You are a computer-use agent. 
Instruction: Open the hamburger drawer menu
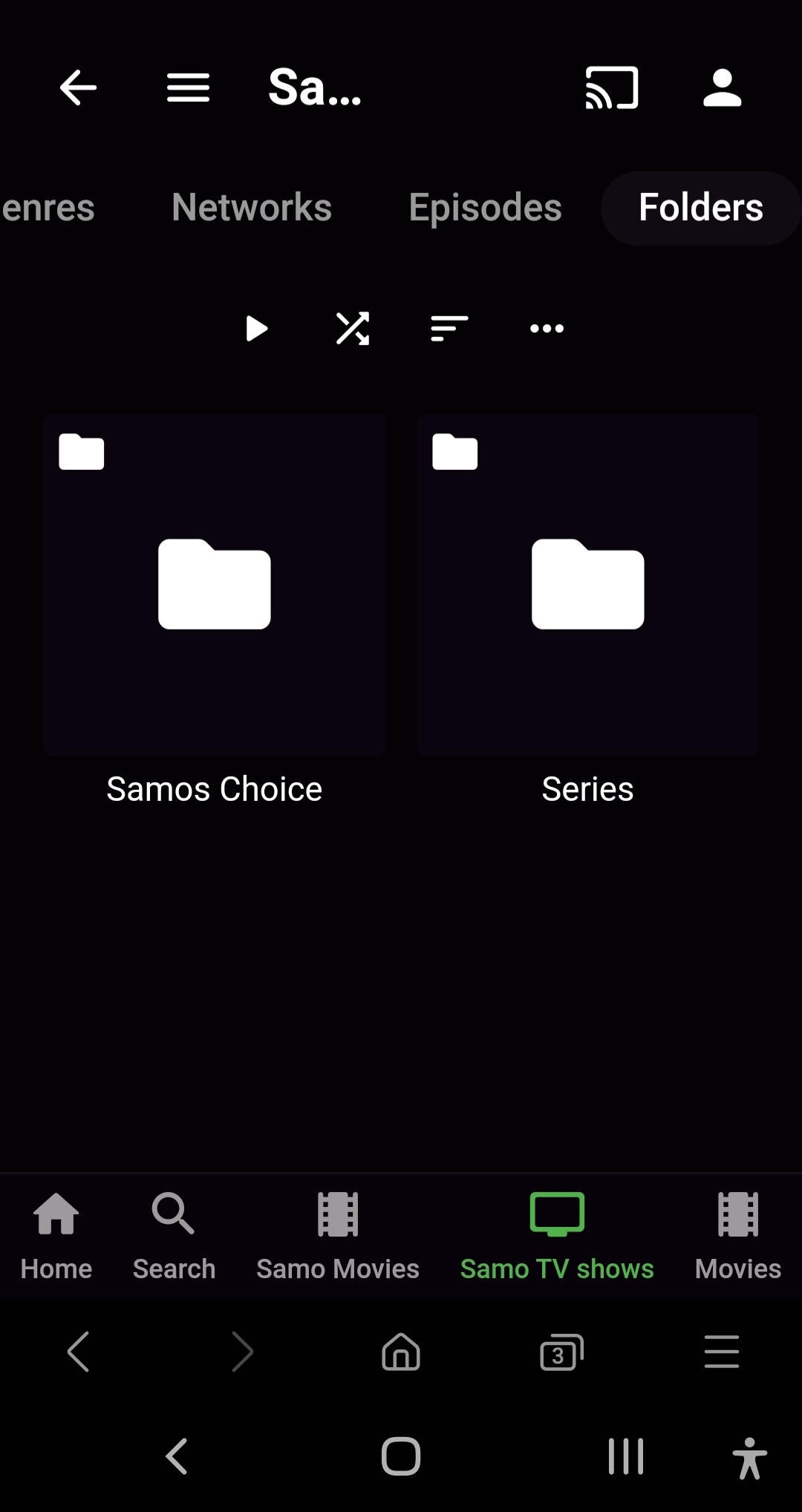pos(188,88)
